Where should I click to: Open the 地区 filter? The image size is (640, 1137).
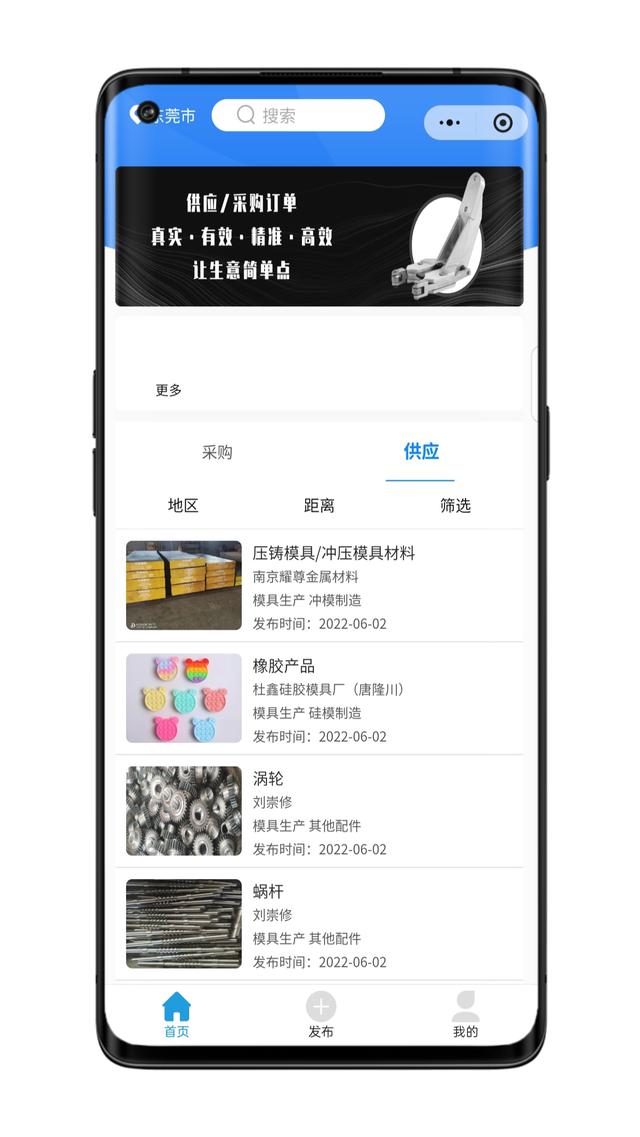(183, 505)
